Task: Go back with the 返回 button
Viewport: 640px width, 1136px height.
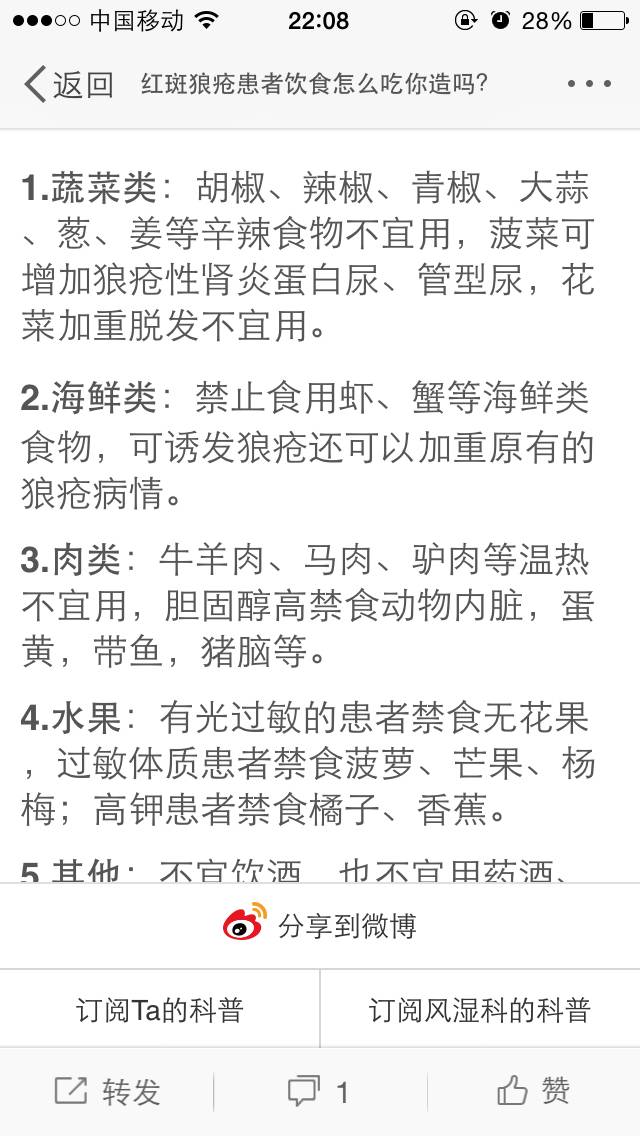Action: pos(68,84)
